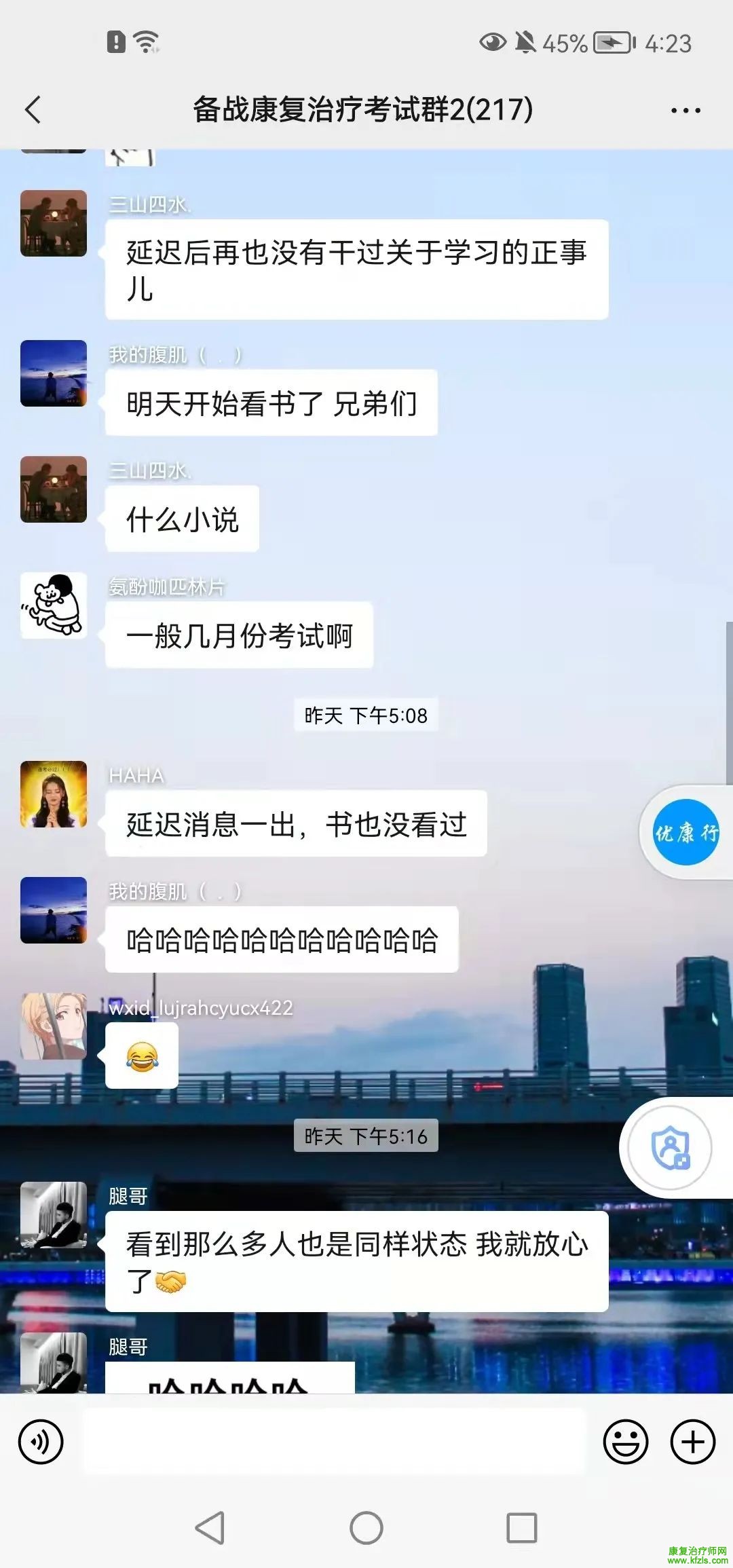Open the plus attachments menu
This screenshot has height=1568, width=733.
click(692, 1442)
